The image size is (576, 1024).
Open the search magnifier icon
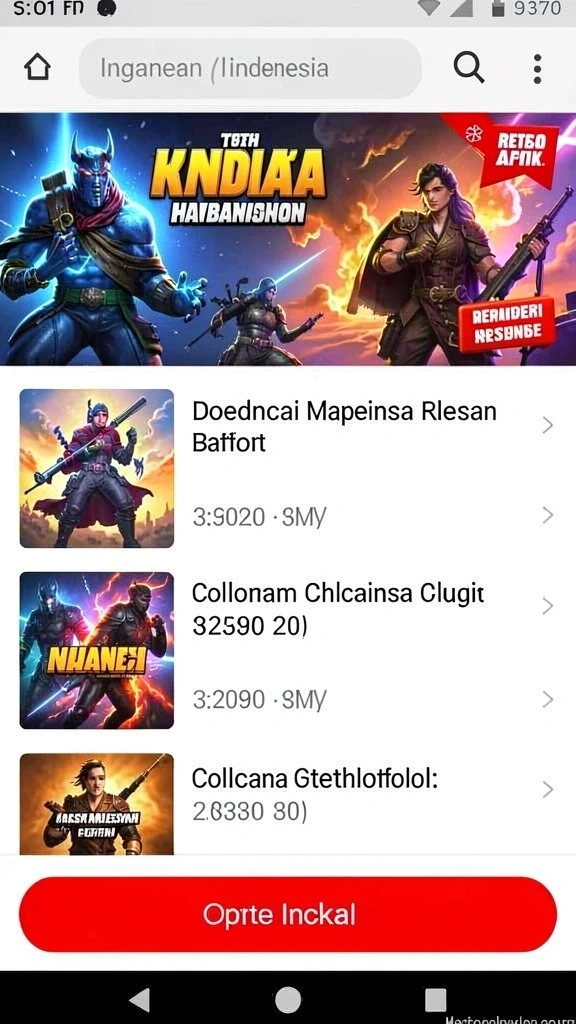(469, 67)
